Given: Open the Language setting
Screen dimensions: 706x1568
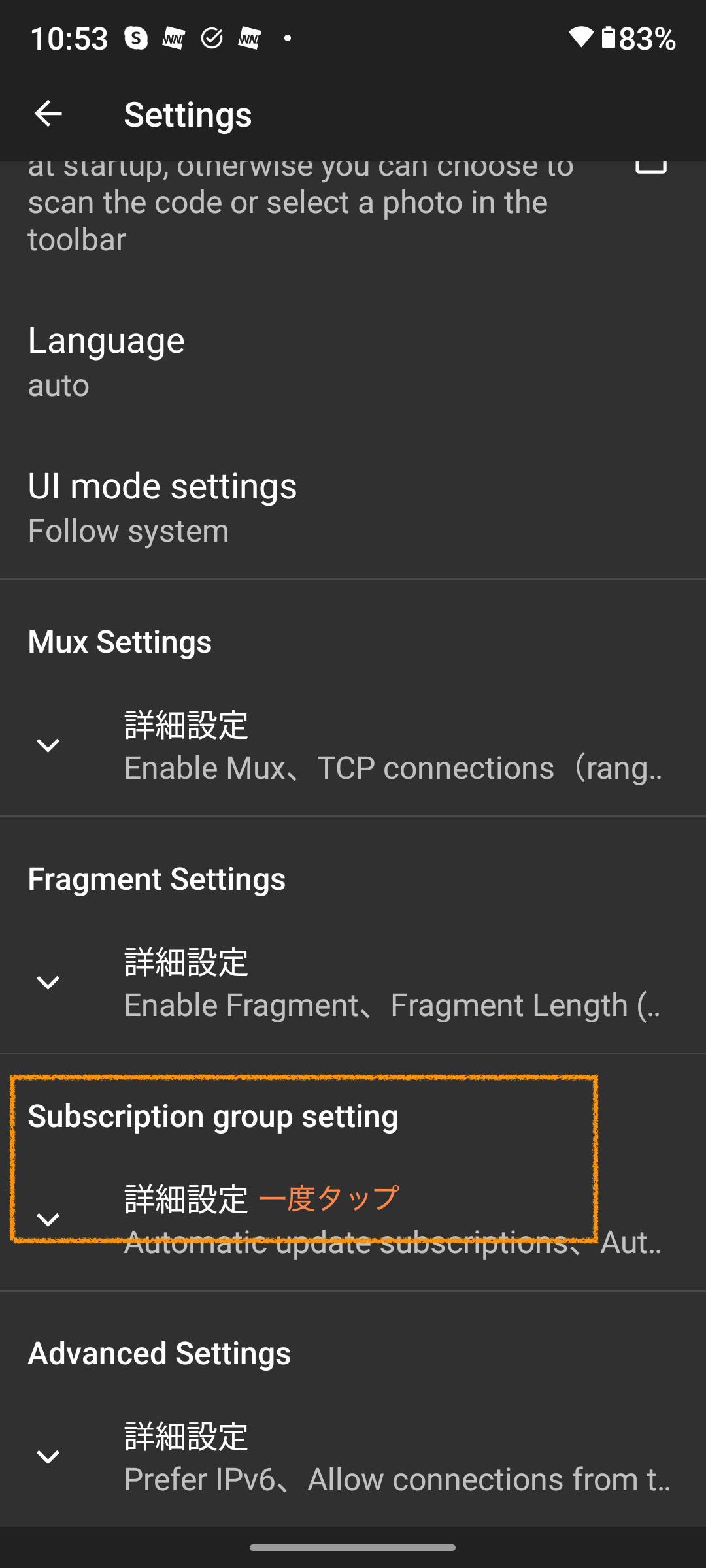Looking at the screenshot, I should pyautogui.click(x=353, y=362).
